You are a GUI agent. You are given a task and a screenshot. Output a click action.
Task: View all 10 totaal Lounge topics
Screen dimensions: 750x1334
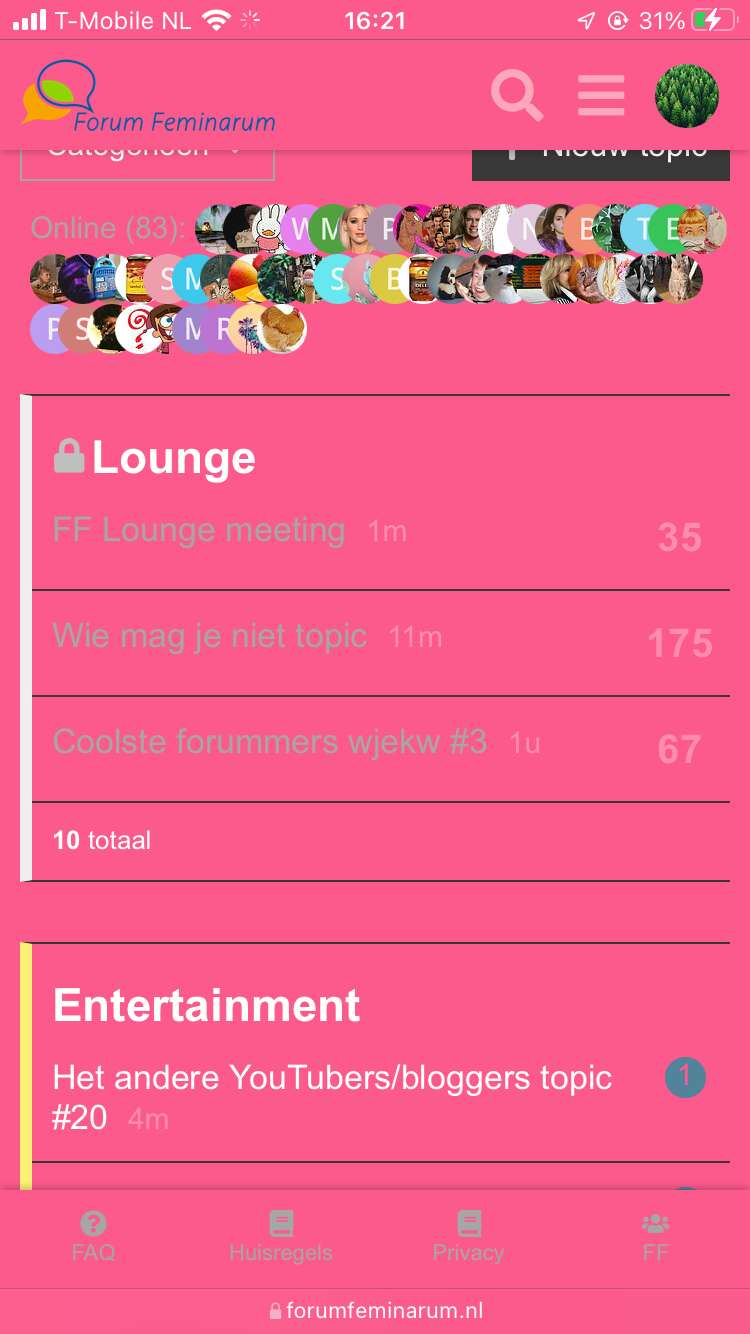(x=102, y=840)
